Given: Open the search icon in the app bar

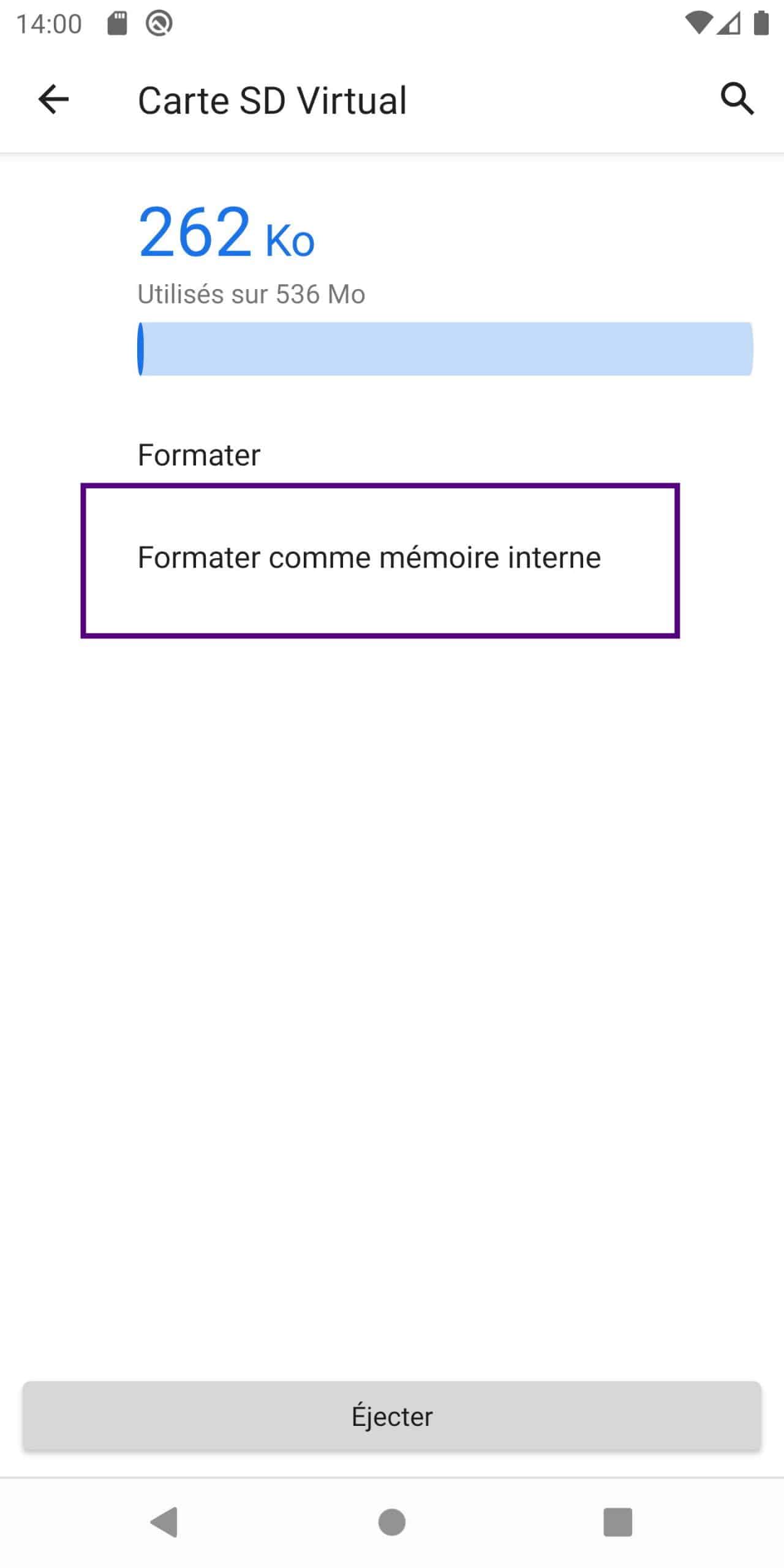Looking at the screenshot, I should coord(737,99).
